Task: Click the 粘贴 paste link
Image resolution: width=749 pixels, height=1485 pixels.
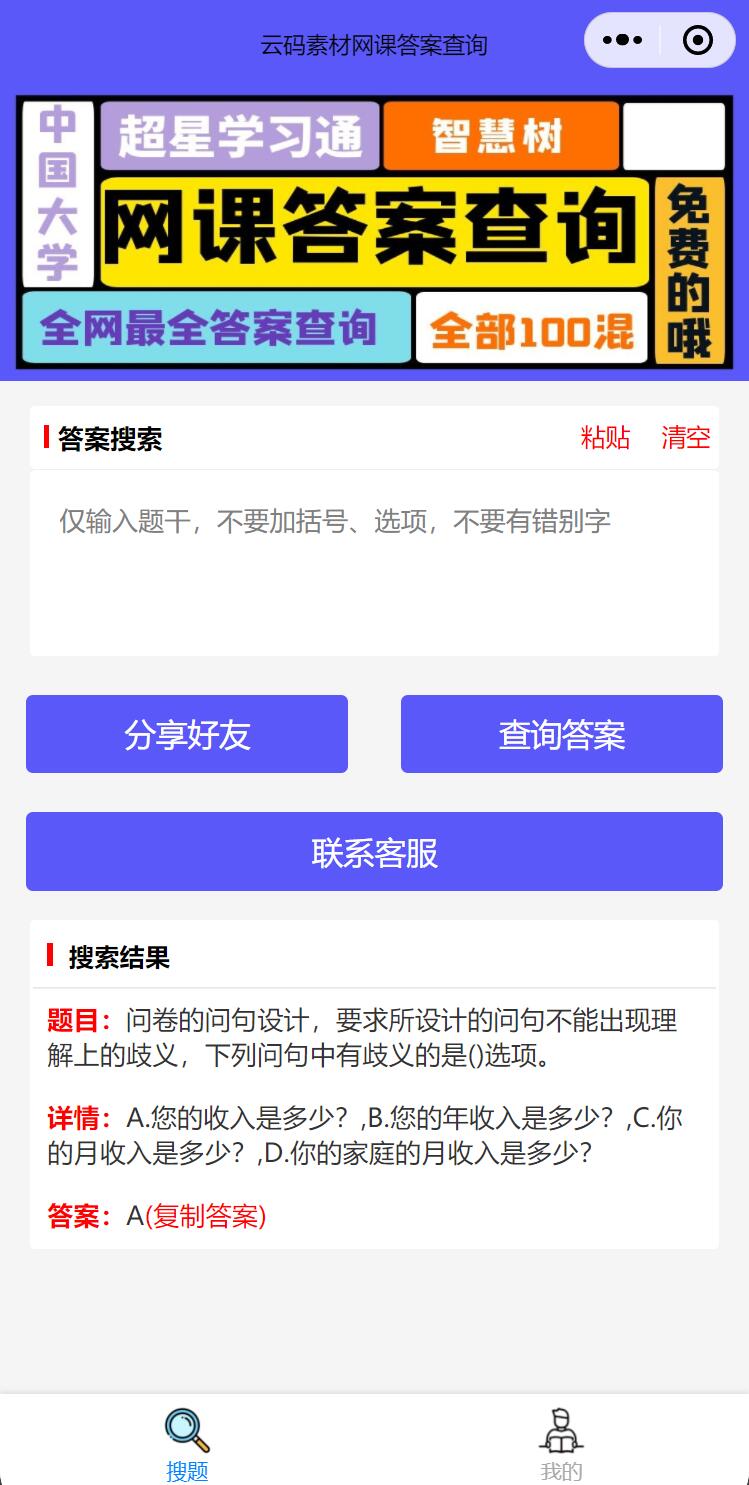Action: tap(604, 438)
